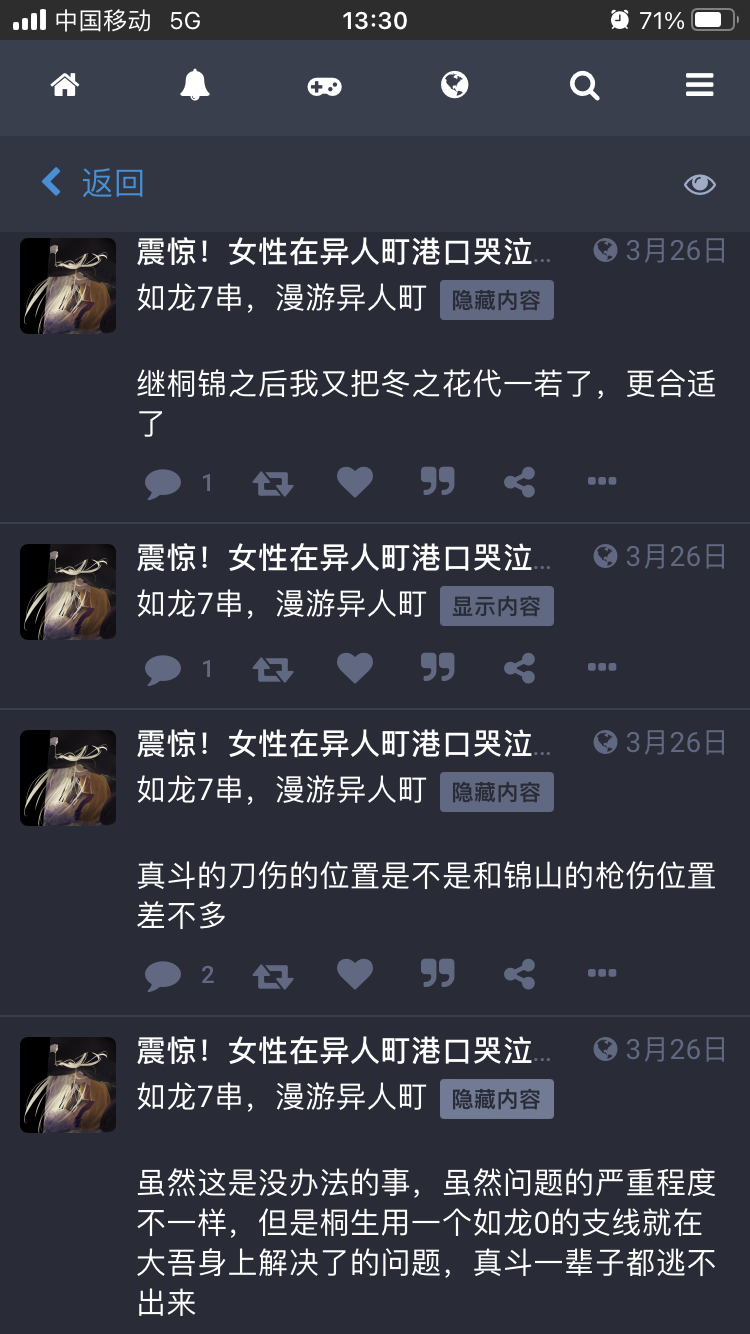Share the 冬之花 post
This screenshot has height=1334, width=750.
[519, 483]
